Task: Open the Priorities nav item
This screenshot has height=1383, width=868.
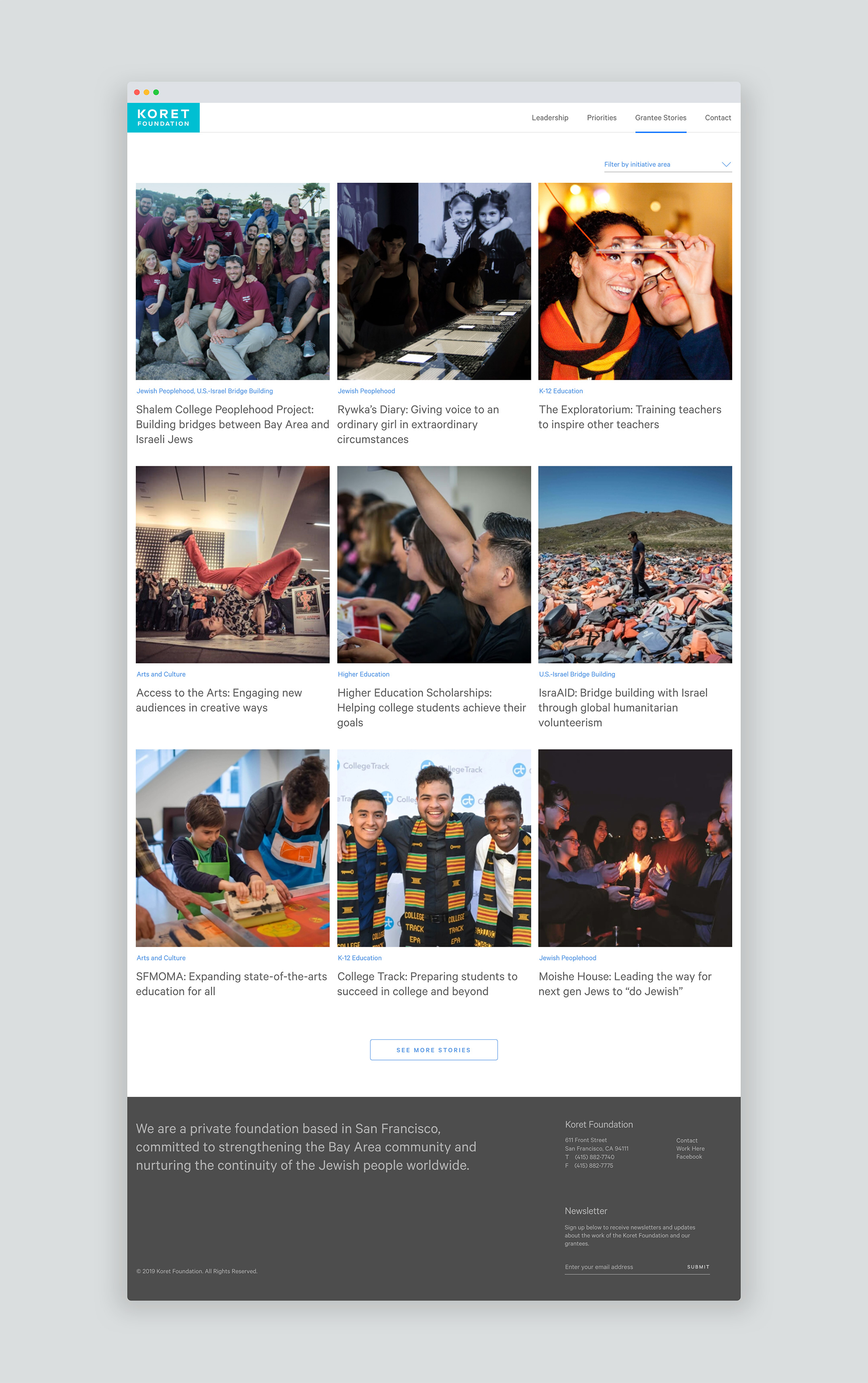Action: click(x=601, y=118)
